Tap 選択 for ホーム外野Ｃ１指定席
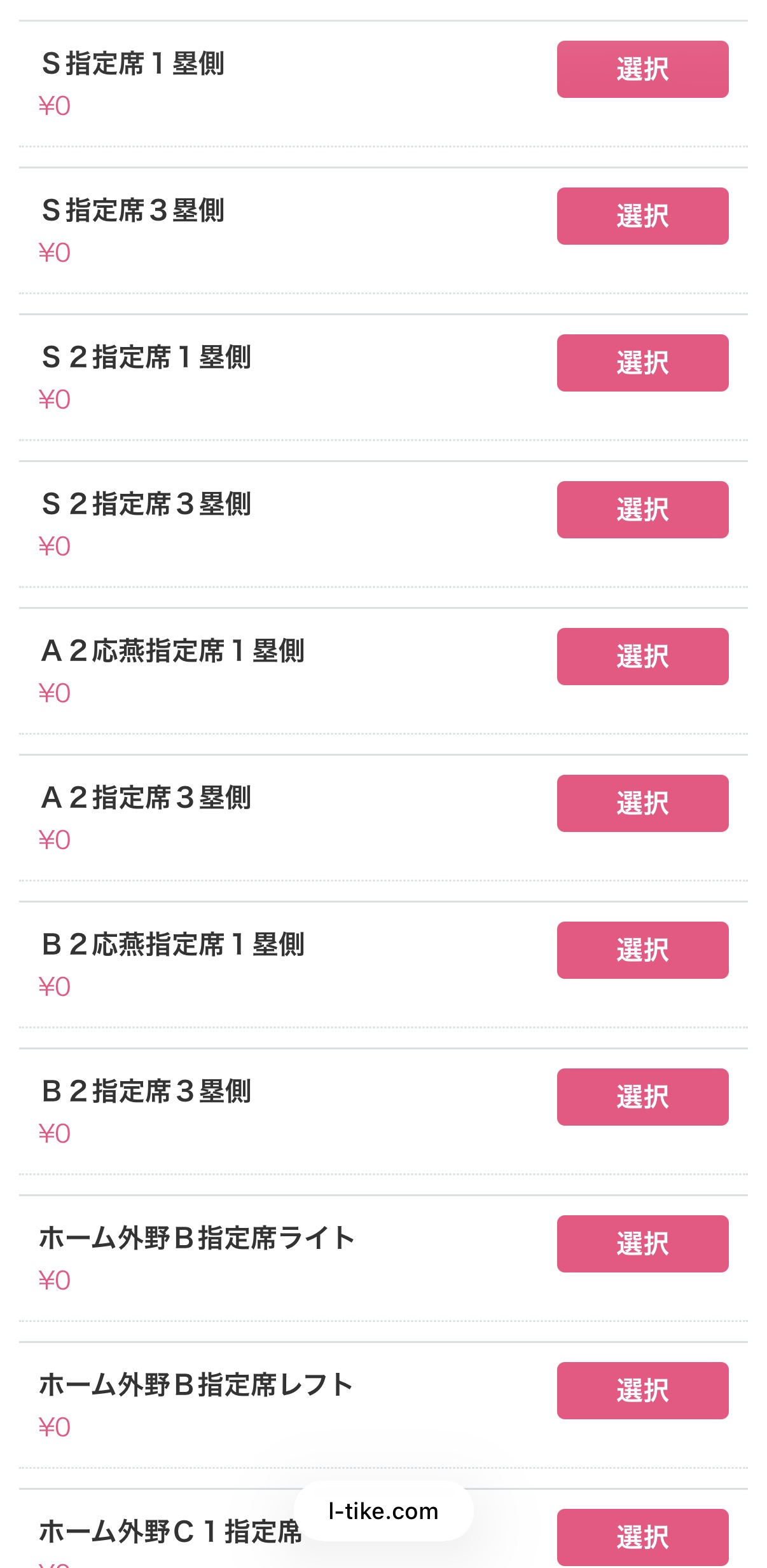Screen dimensions: 767x1568 point(642,1537)
